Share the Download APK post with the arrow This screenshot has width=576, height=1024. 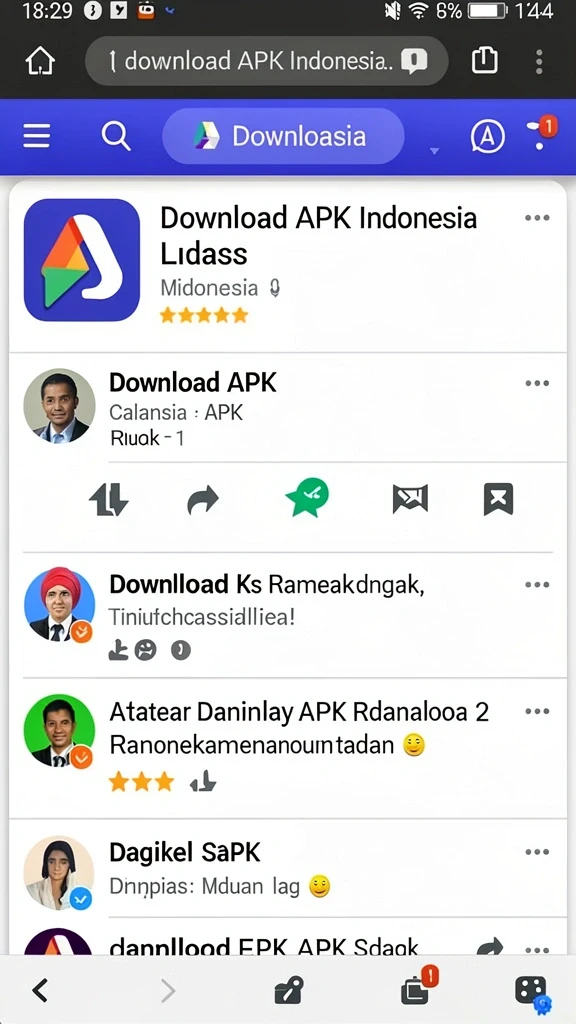[x=203, y=501]
